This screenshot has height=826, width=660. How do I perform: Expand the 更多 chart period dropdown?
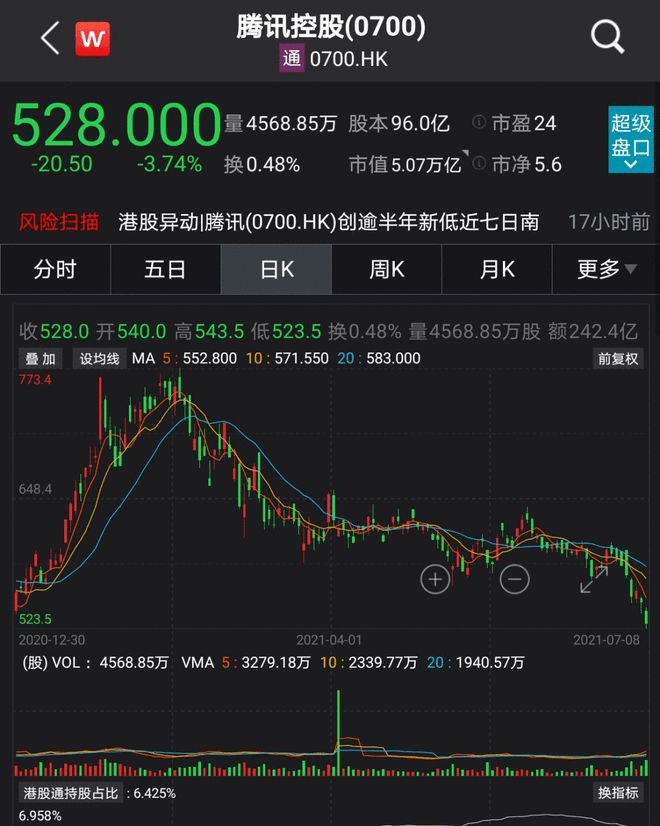(x=606, y=269)
